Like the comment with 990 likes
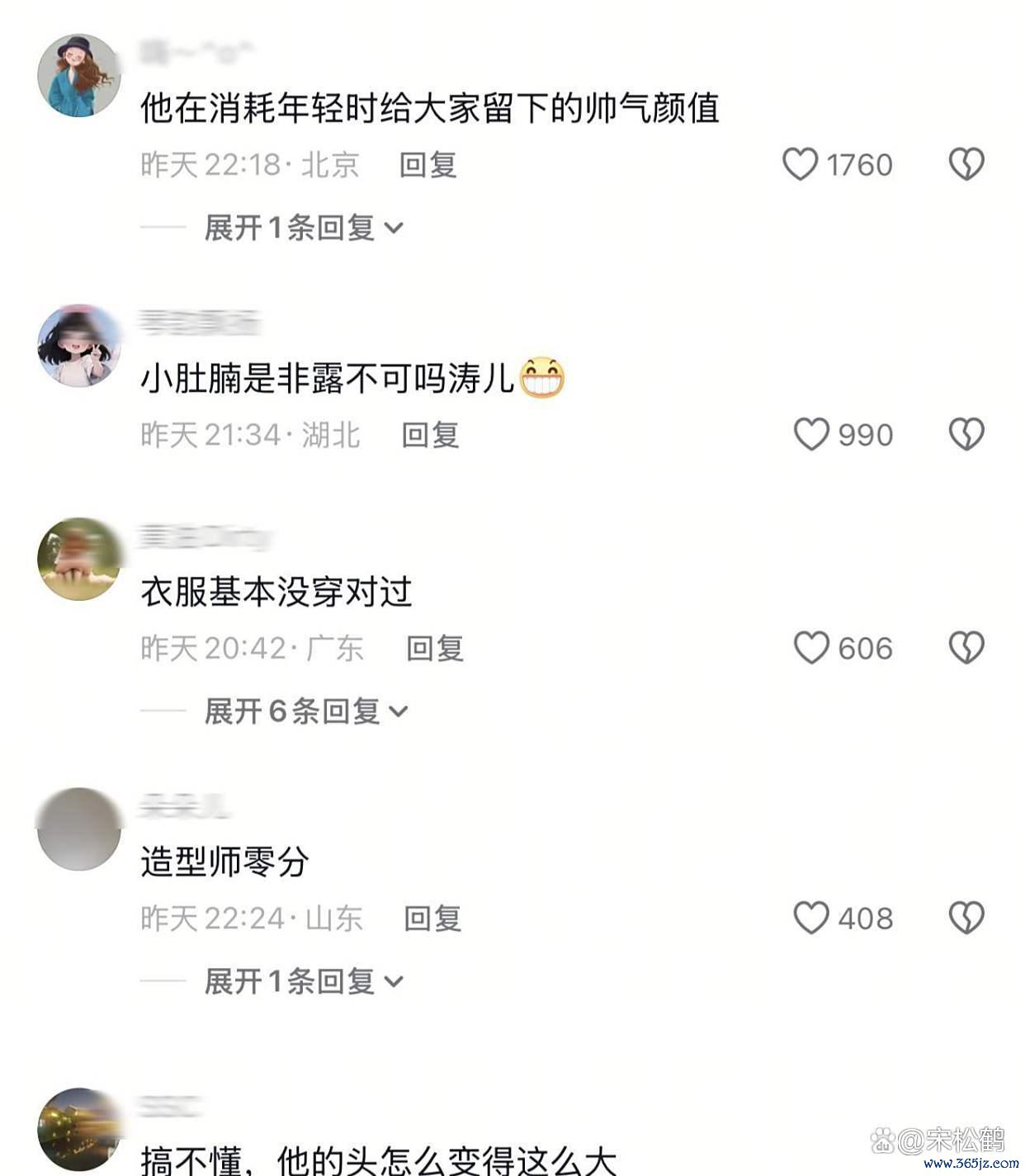This screenshot has width=1025, height=1176. (810, 434)
